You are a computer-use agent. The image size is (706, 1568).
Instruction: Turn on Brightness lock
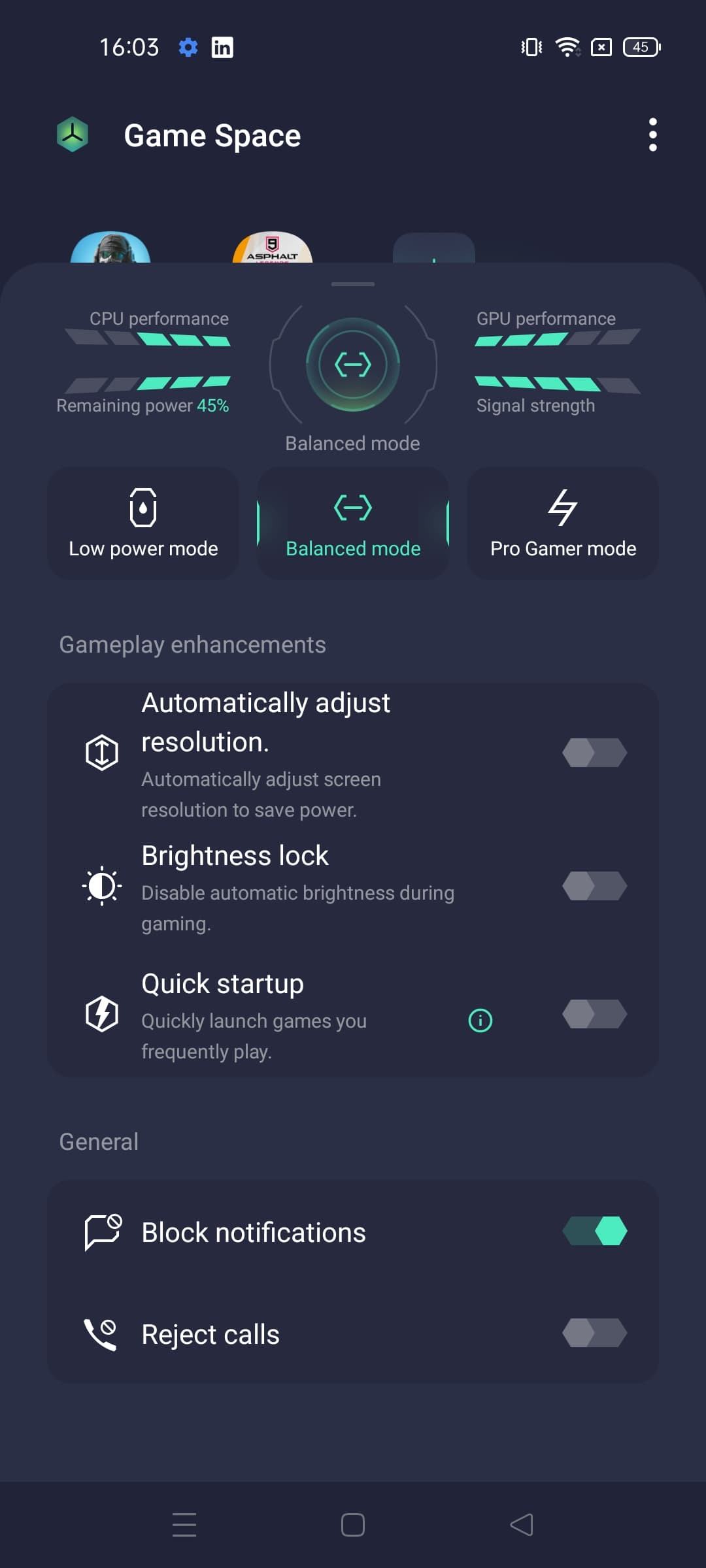click(x=594, y=887)
